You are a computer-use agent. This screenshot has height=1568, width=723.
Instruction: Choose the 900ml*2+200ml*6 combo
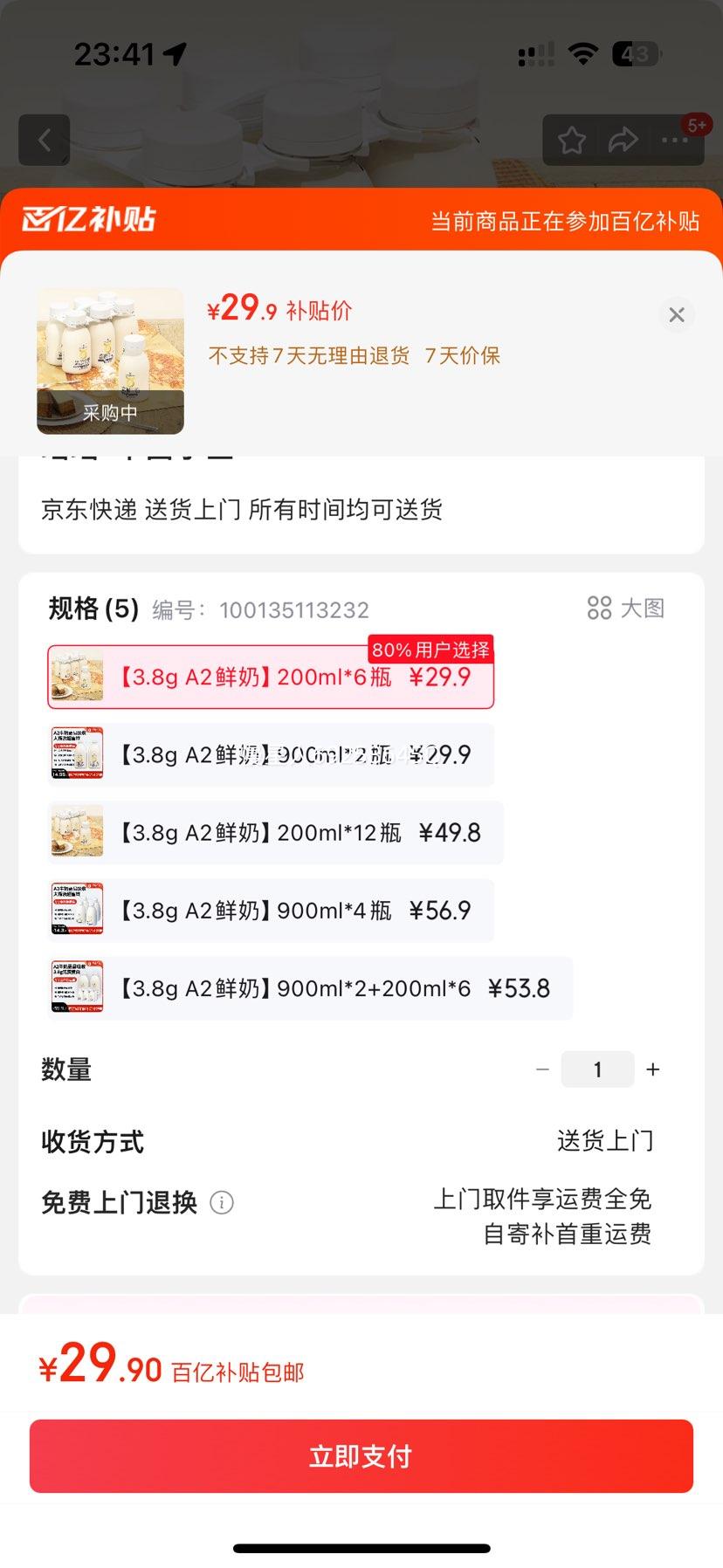click(x=310, y=988)
